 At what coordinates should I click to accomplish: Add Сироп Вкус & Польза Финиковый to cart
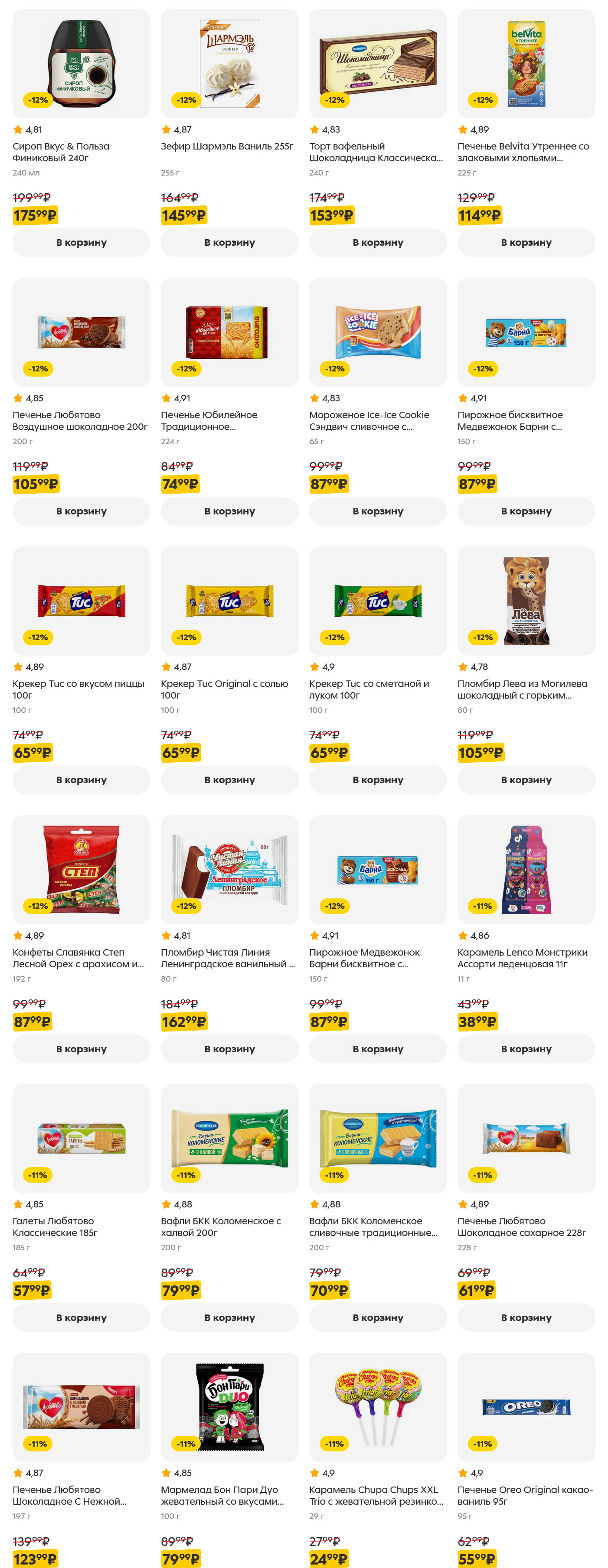tap(81, 242)
